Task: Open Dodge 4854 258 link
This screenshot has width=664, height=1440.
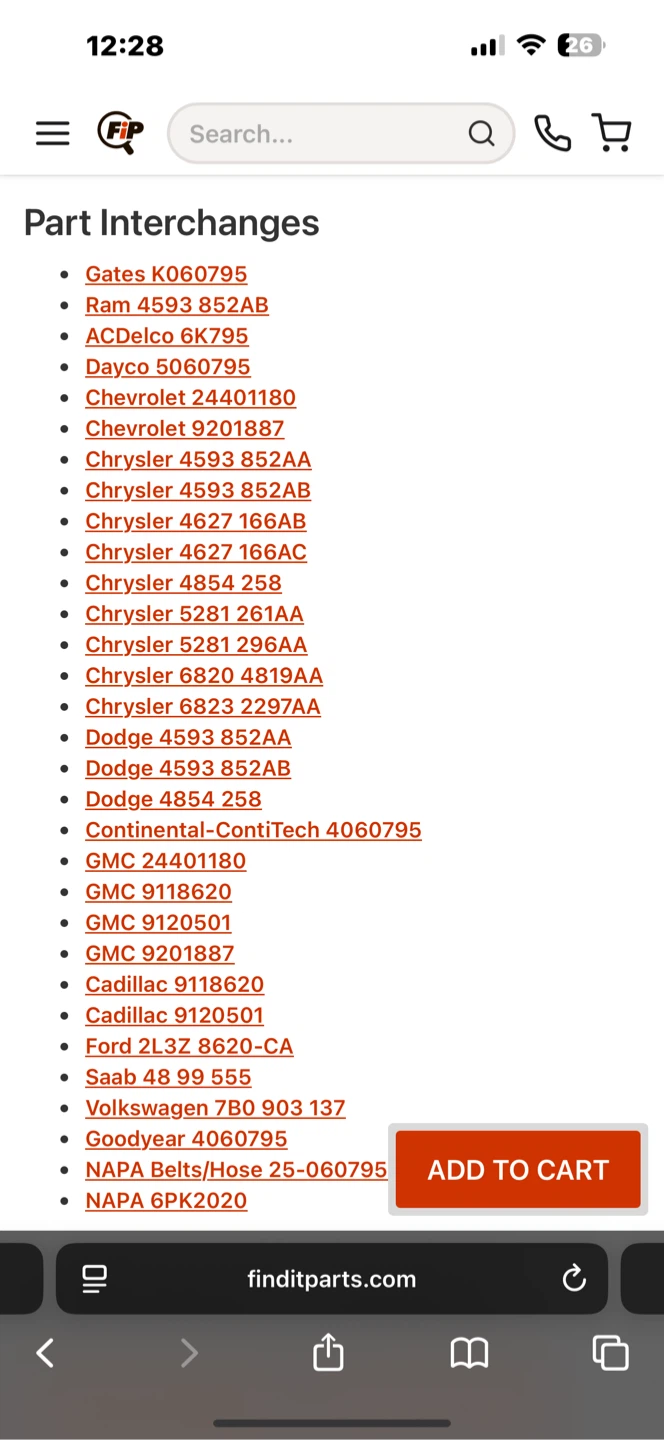Action: point(174,799)
